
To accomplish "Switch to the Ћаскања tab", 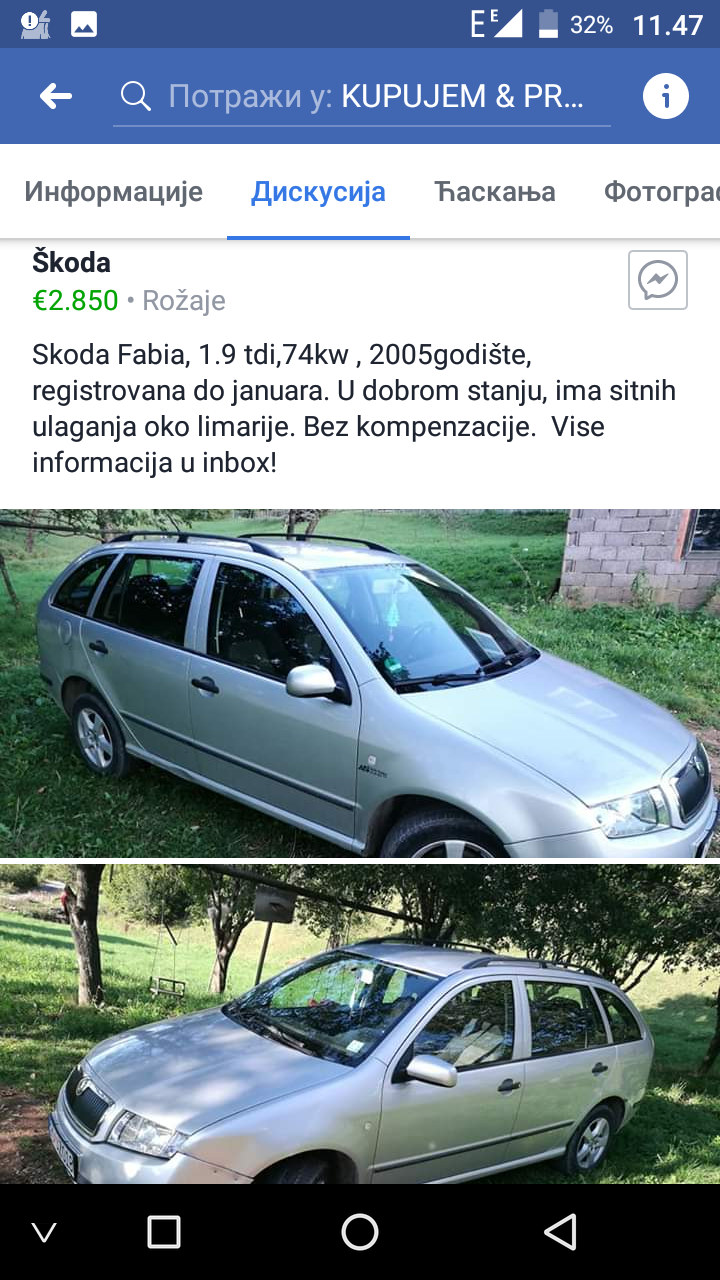I will [495, 192].
